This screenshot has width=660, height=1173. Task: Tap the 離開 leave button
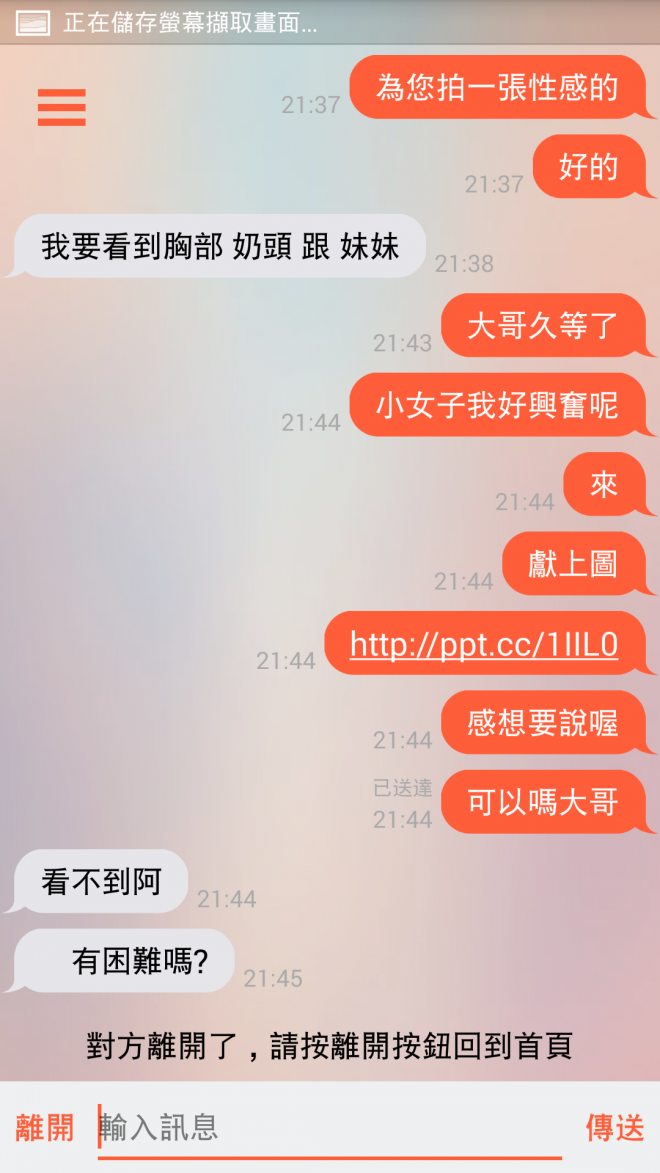click(x=45, y=1128)
